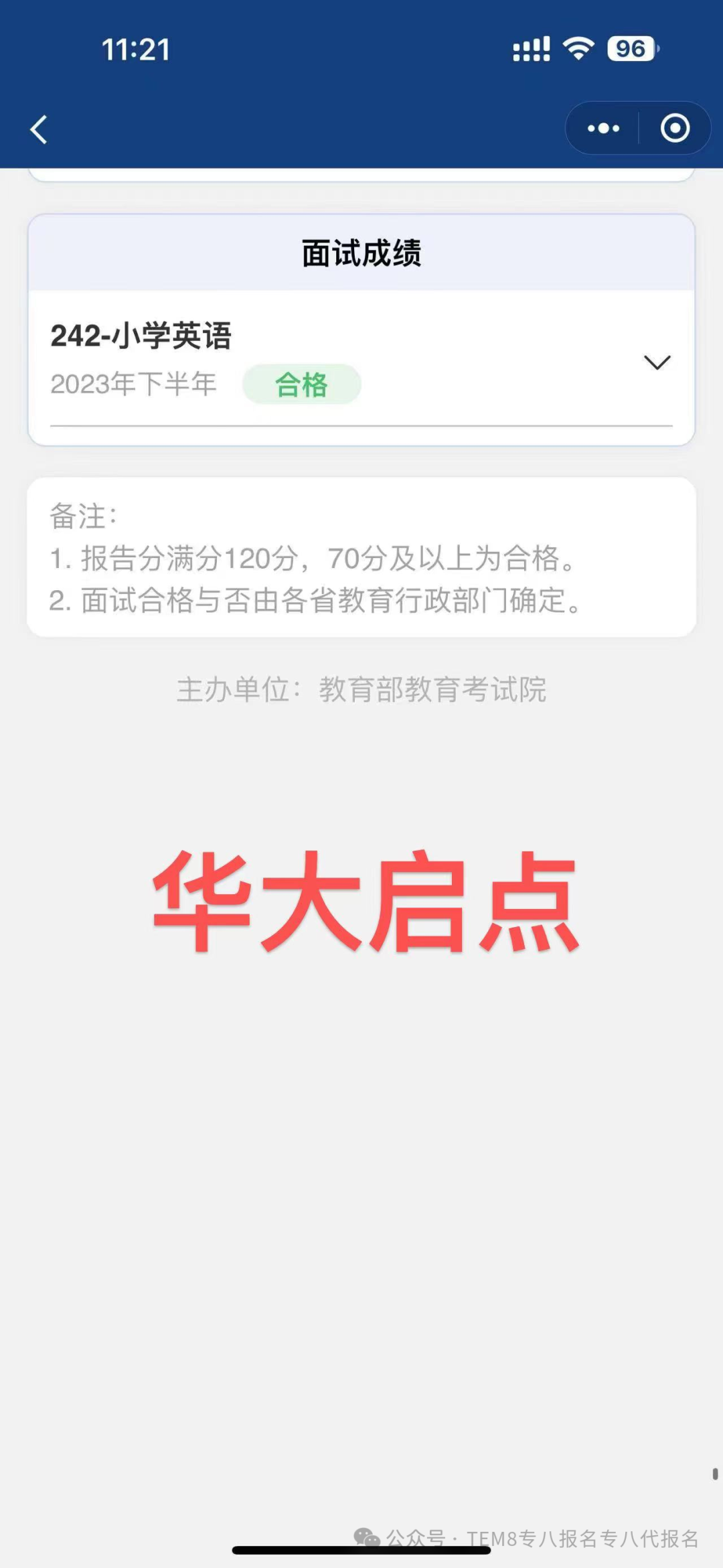Close the mini program with the circle button

(675, 128)
